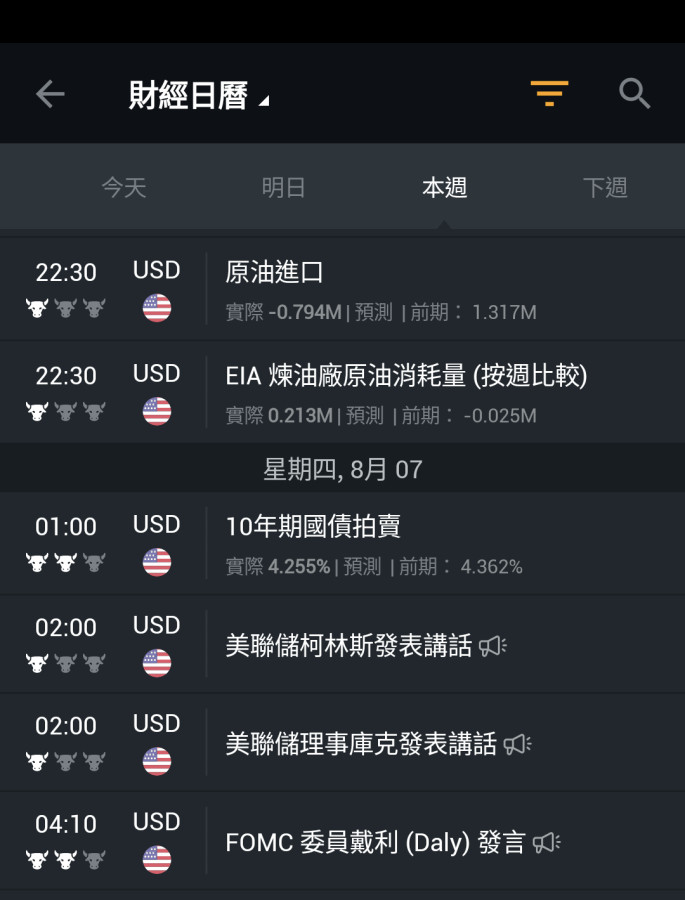Switch to the 明日 tab
This screenshot has height=900, width=685.
point(284,188)
